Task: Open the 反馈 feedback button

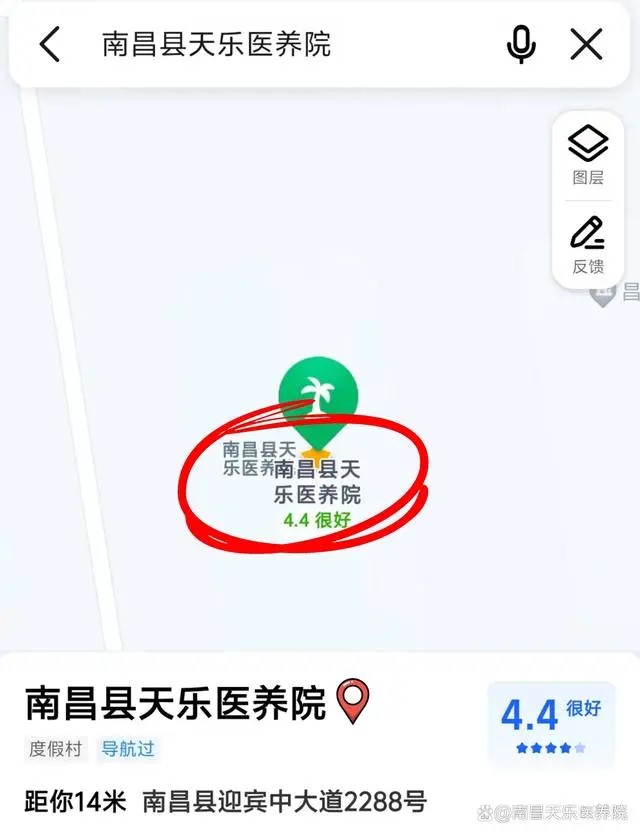Action: tap(588, 245)
